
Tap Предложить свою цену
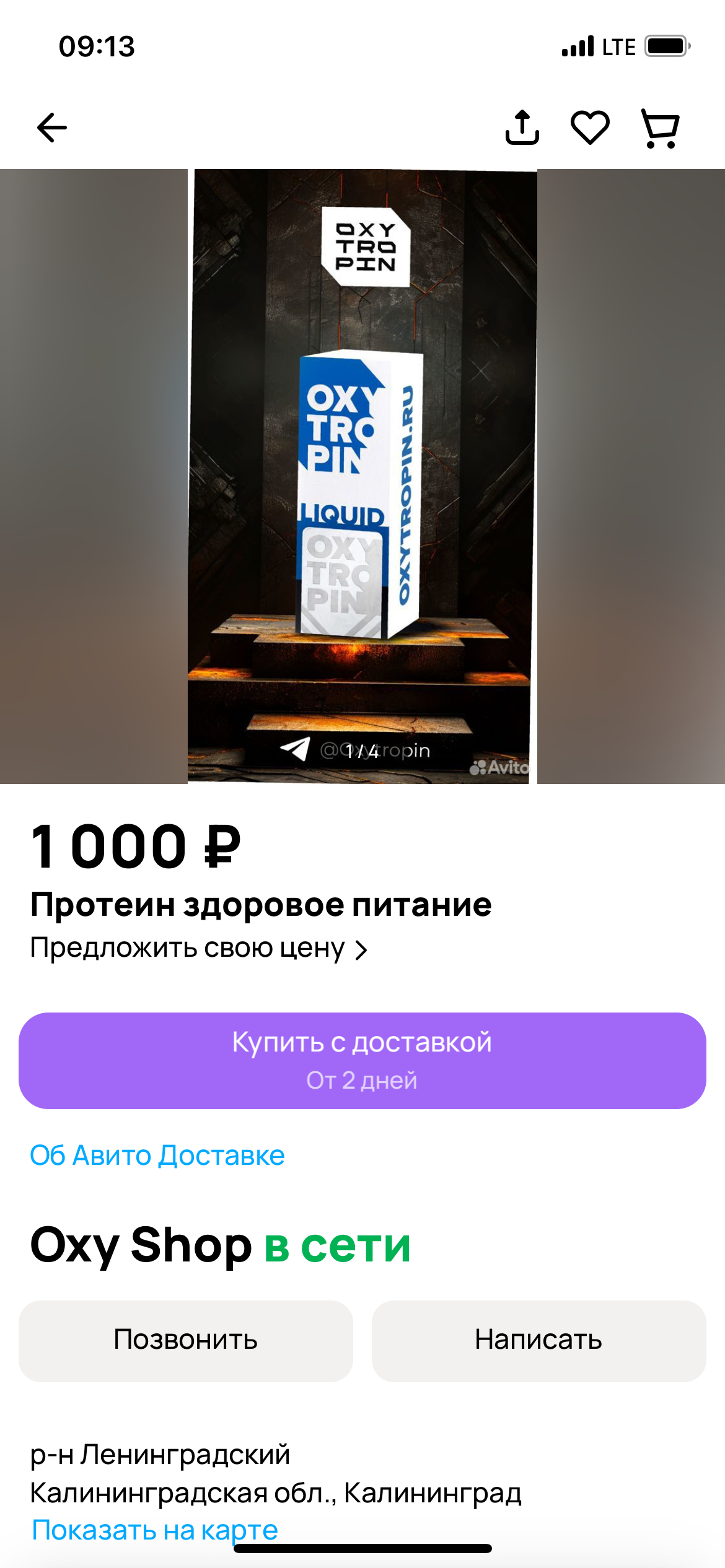pos(200,948)
